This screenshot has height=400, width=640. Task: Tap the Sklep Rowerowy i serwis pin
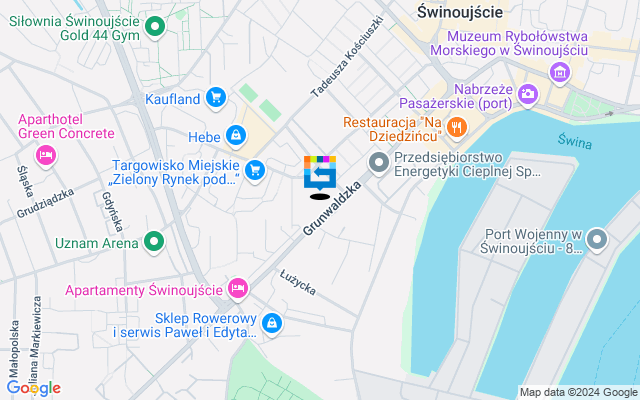click(271, 324)
